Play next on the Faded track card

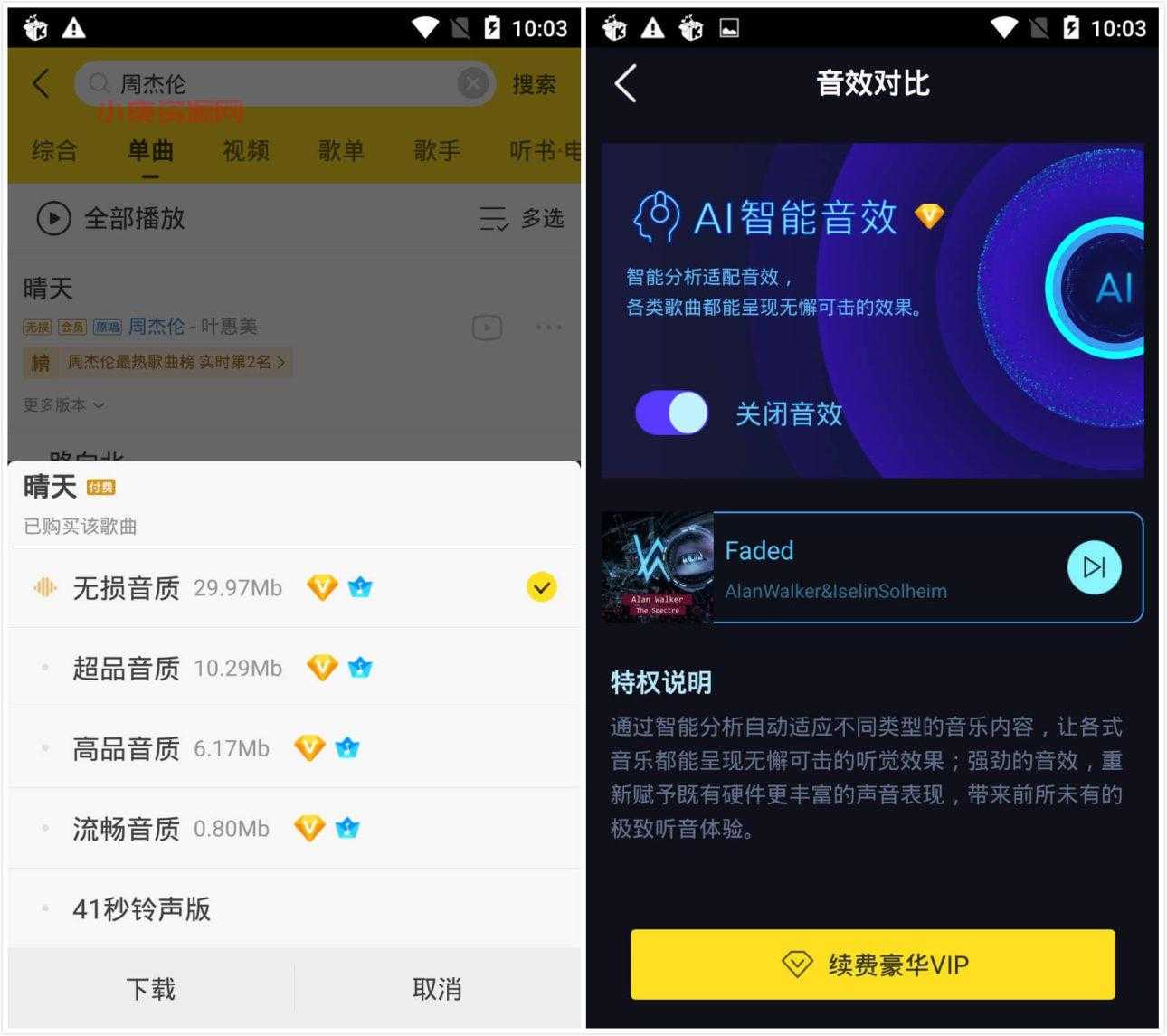pyautogui.click(x=1094, y=567)
